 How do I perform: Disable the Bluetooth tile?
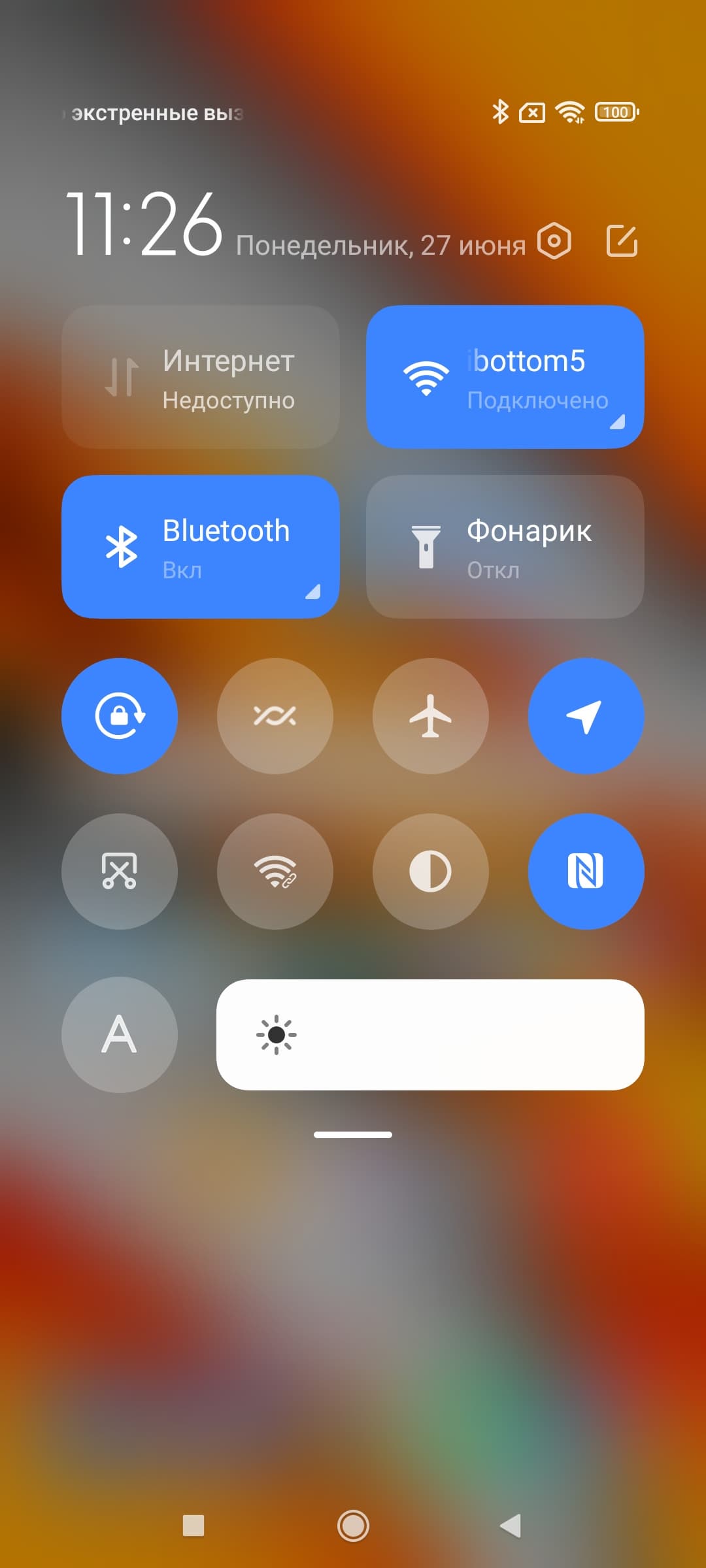pos(201,547)
